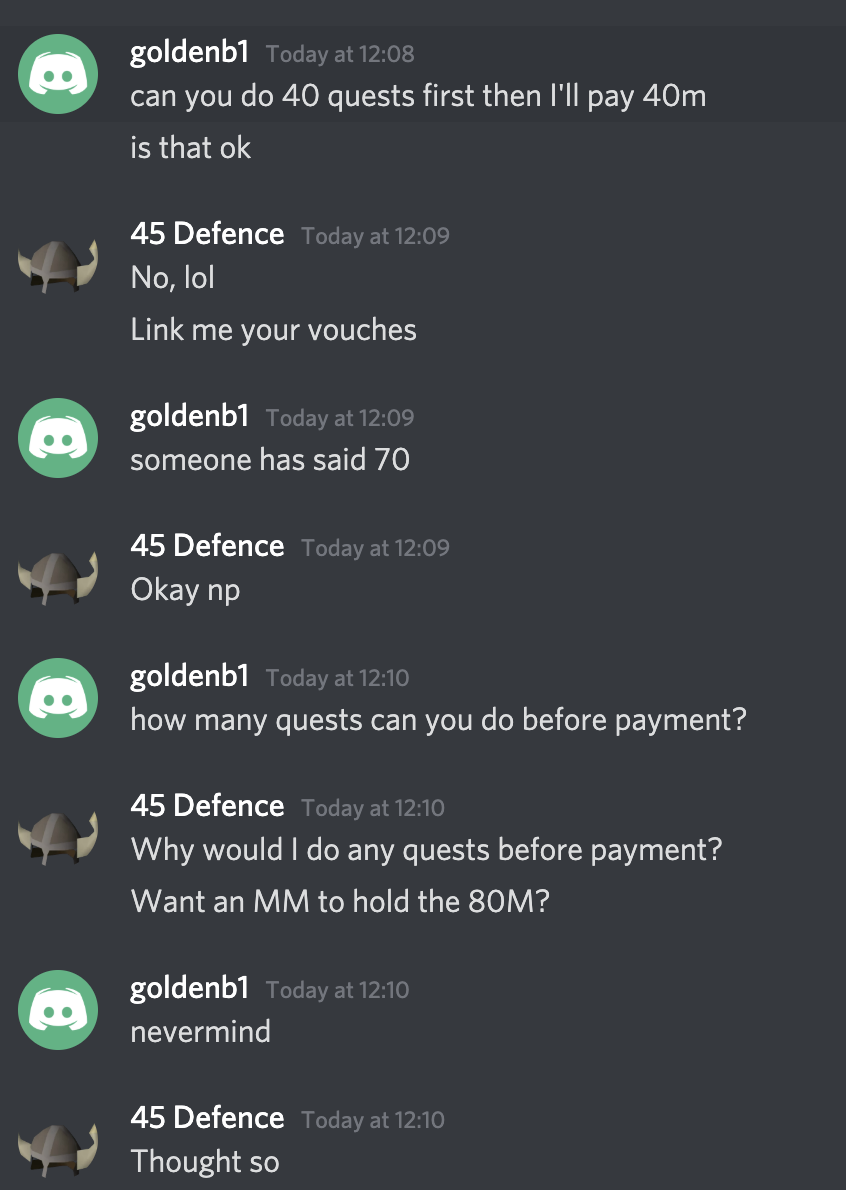Image resolution: width=846 pixels, height=1190 pixels.
Task: Tap goldenb1's avatar beside "nevermind" message
Action: (x=58, y=1010)
